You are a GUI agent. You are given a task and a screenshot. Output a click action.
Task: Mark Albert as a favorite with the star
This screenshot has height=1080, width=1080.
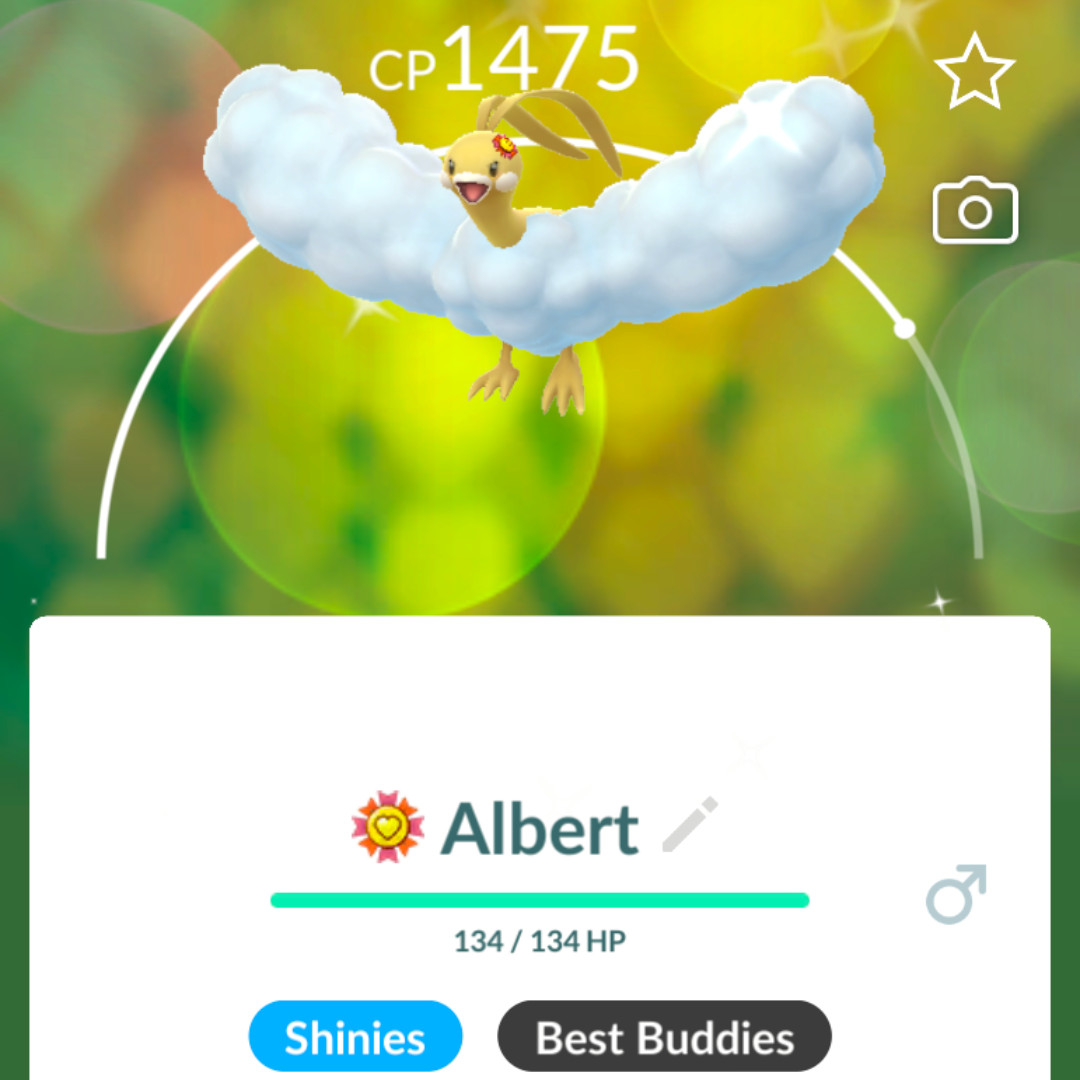[974, 70]
